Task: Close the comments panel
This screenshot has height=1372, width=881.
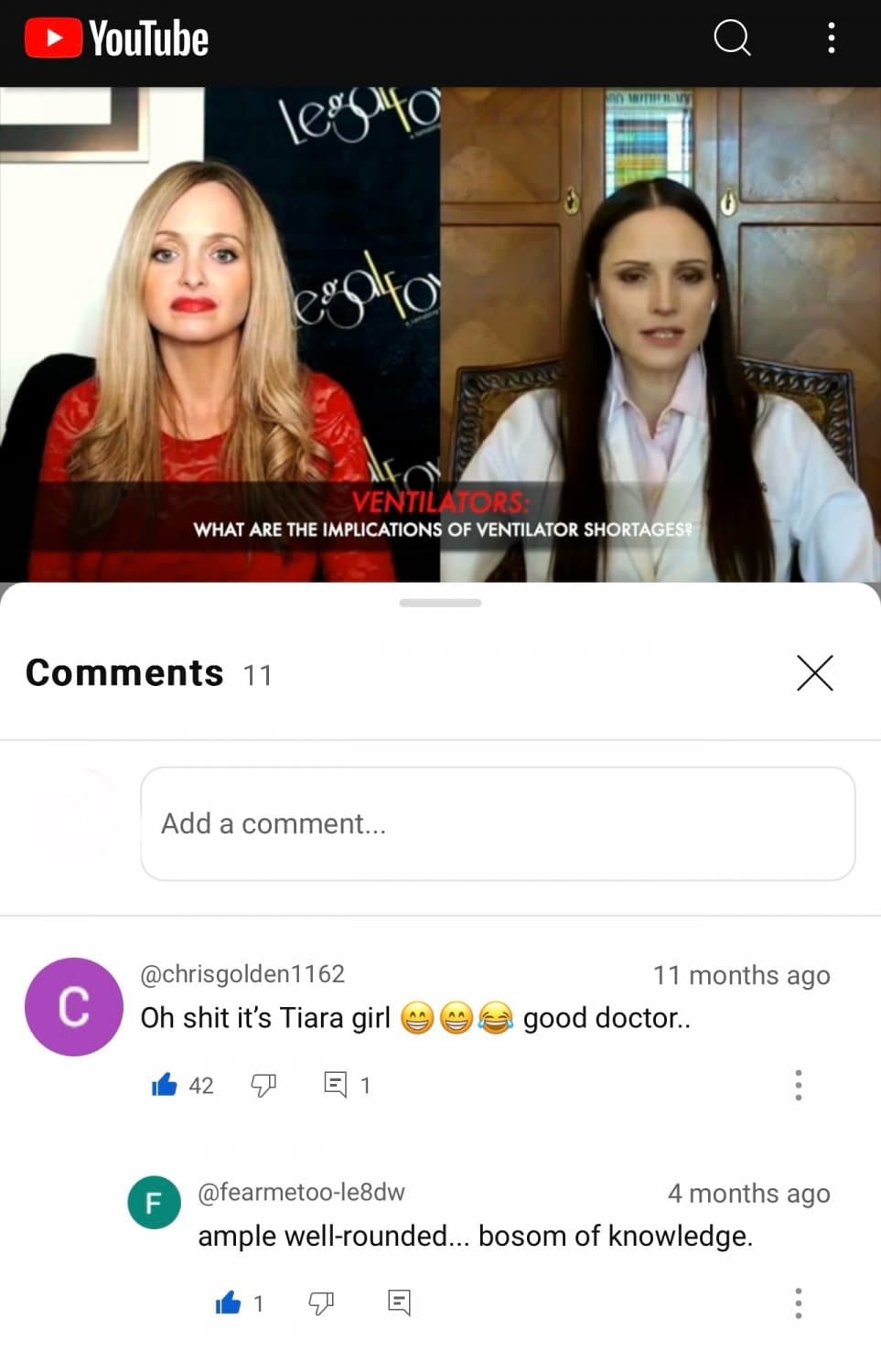Action: (814, 673)
